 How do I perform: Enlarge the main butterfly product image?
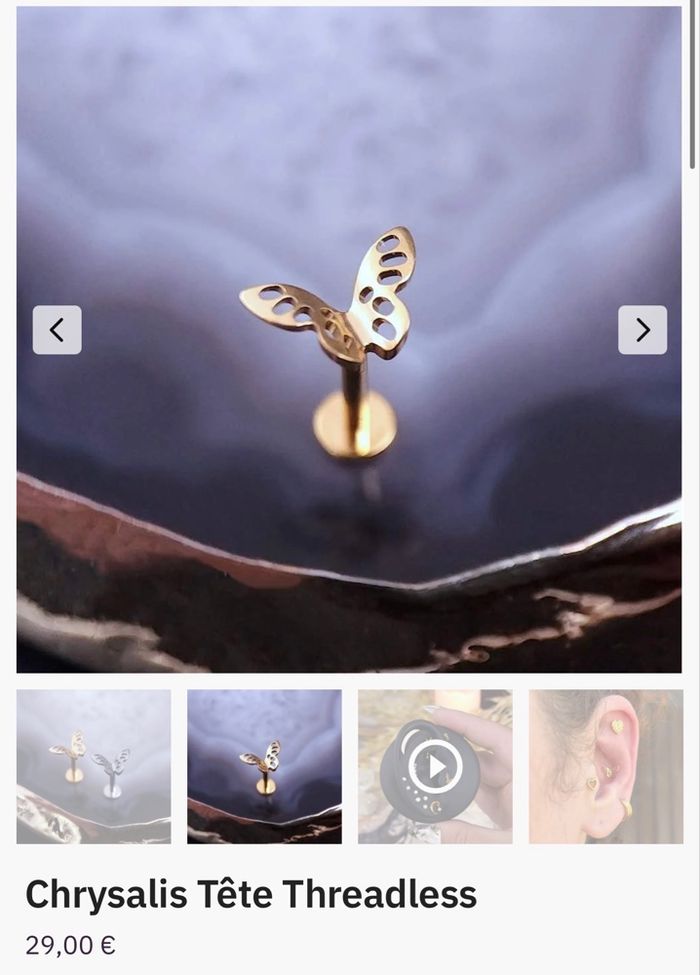348,300
